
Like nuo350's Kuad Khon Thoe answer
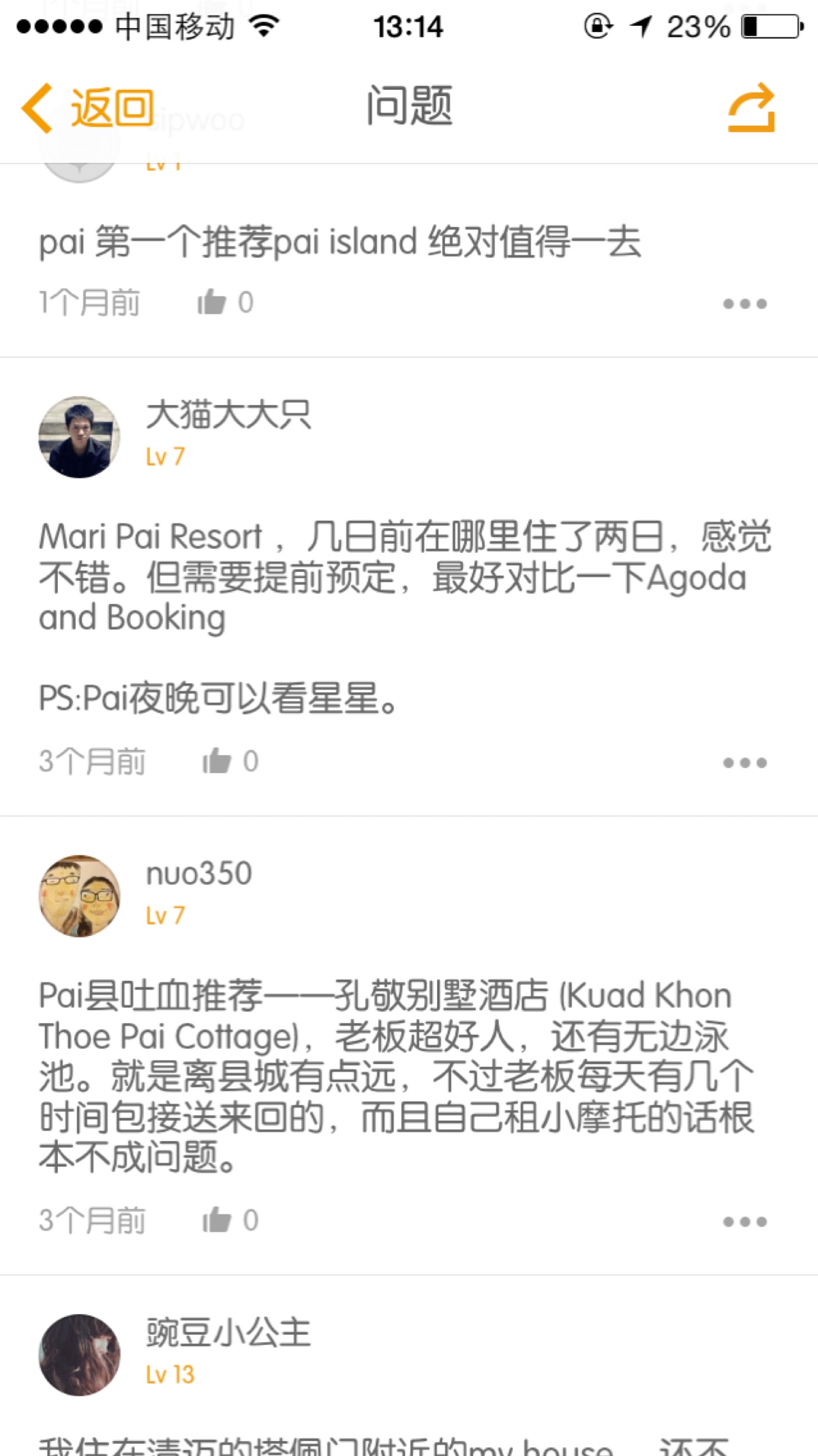point(217,1220)
